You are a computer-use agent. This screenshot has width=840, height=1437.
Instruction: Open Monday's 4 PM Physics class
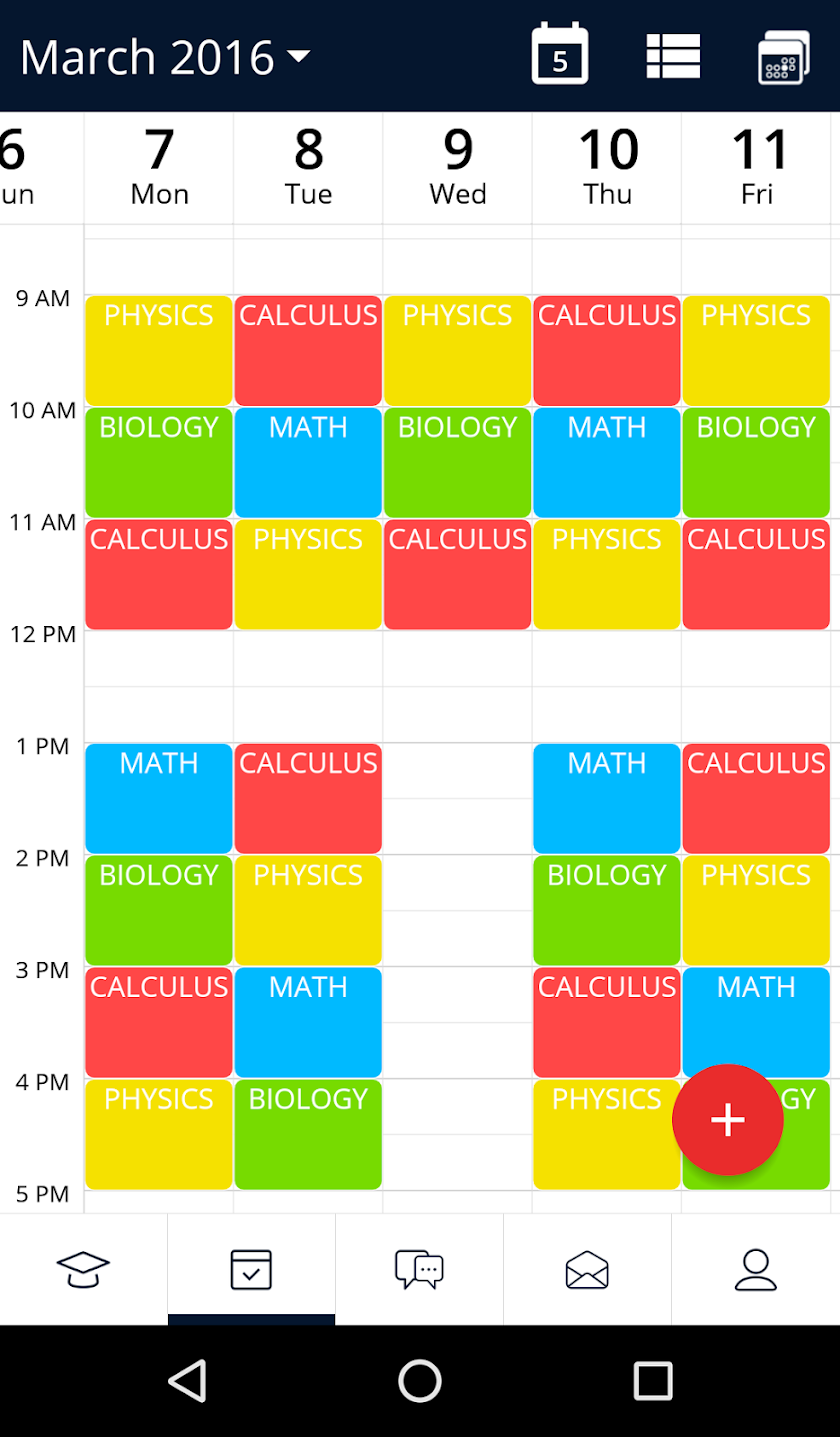pyautogui.click(x=159, y=1134)
